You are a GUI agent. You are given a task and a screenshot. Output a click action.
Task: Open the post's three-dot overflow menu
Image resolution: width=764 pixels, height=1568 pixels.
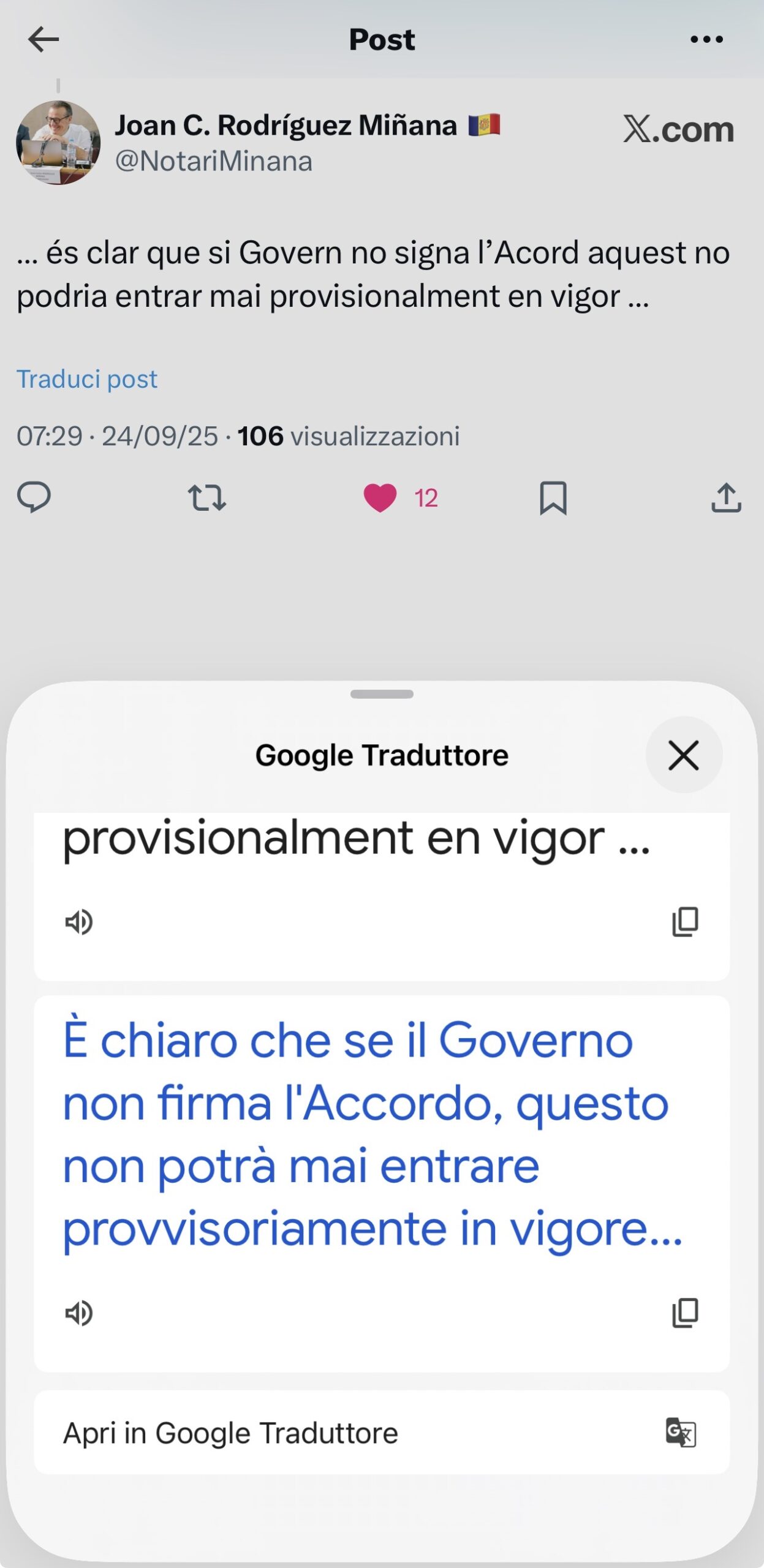[706, 40]
